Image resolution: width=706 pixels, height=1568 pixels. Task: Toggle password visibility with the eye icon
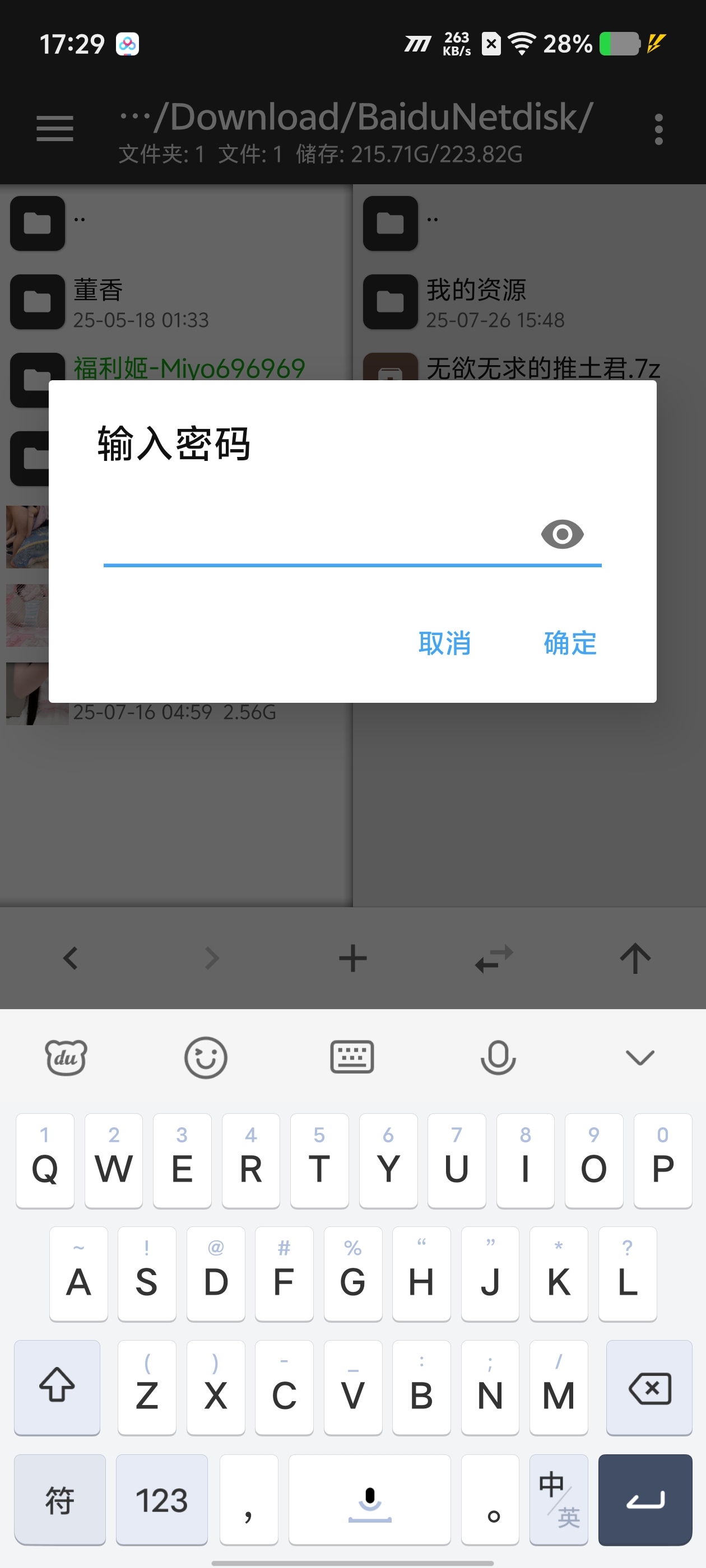click(x=561, y=534)
